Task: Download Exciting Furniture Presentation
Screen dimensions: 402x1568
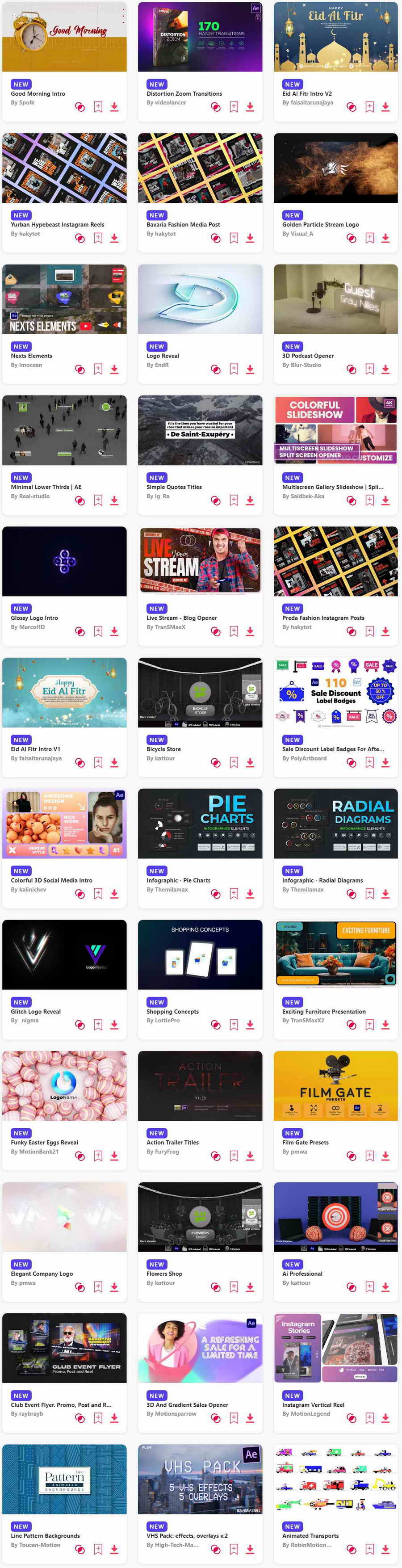Action: [385, 1025]
